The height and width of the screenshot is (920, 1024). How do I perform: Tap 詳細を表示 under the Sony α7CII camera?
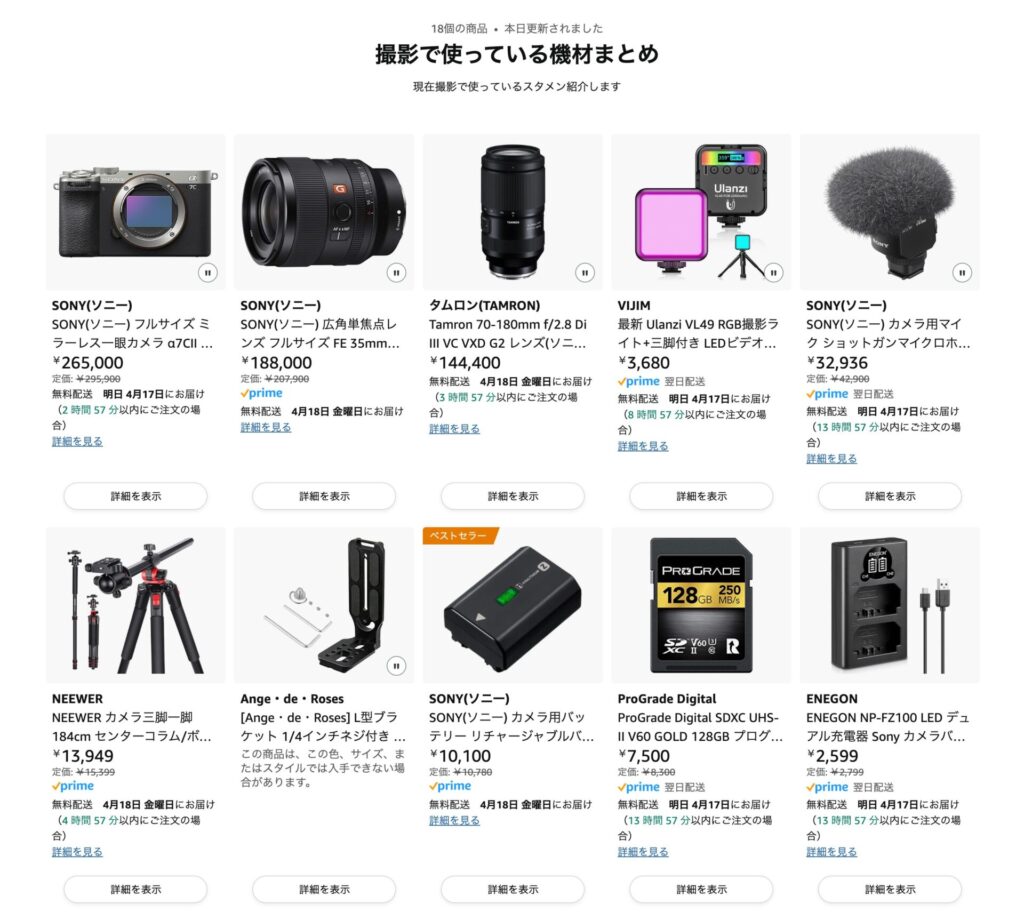click(135, 496)
